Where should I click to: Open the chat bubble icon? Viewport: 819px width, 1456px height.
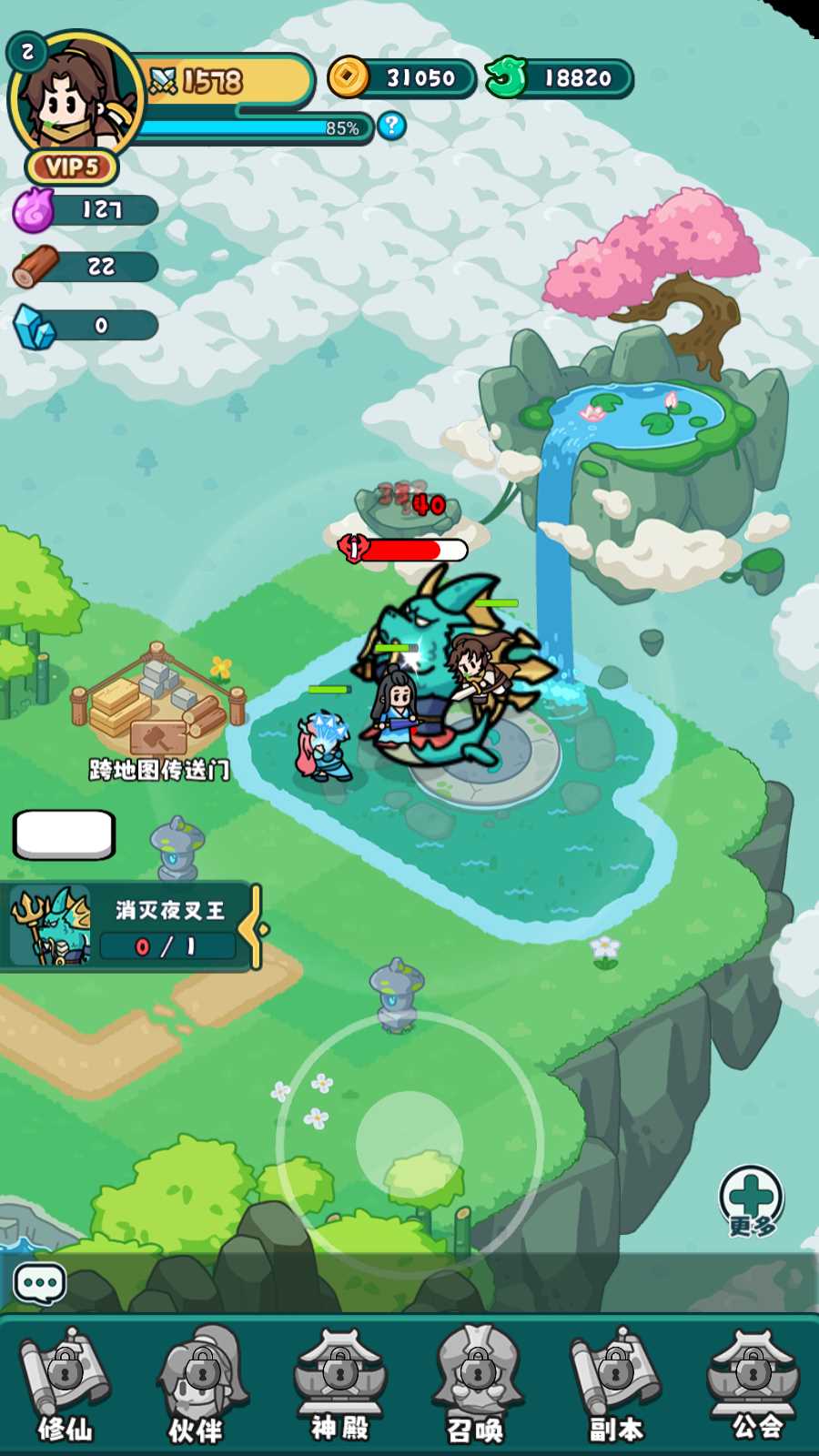(40, 1284)
